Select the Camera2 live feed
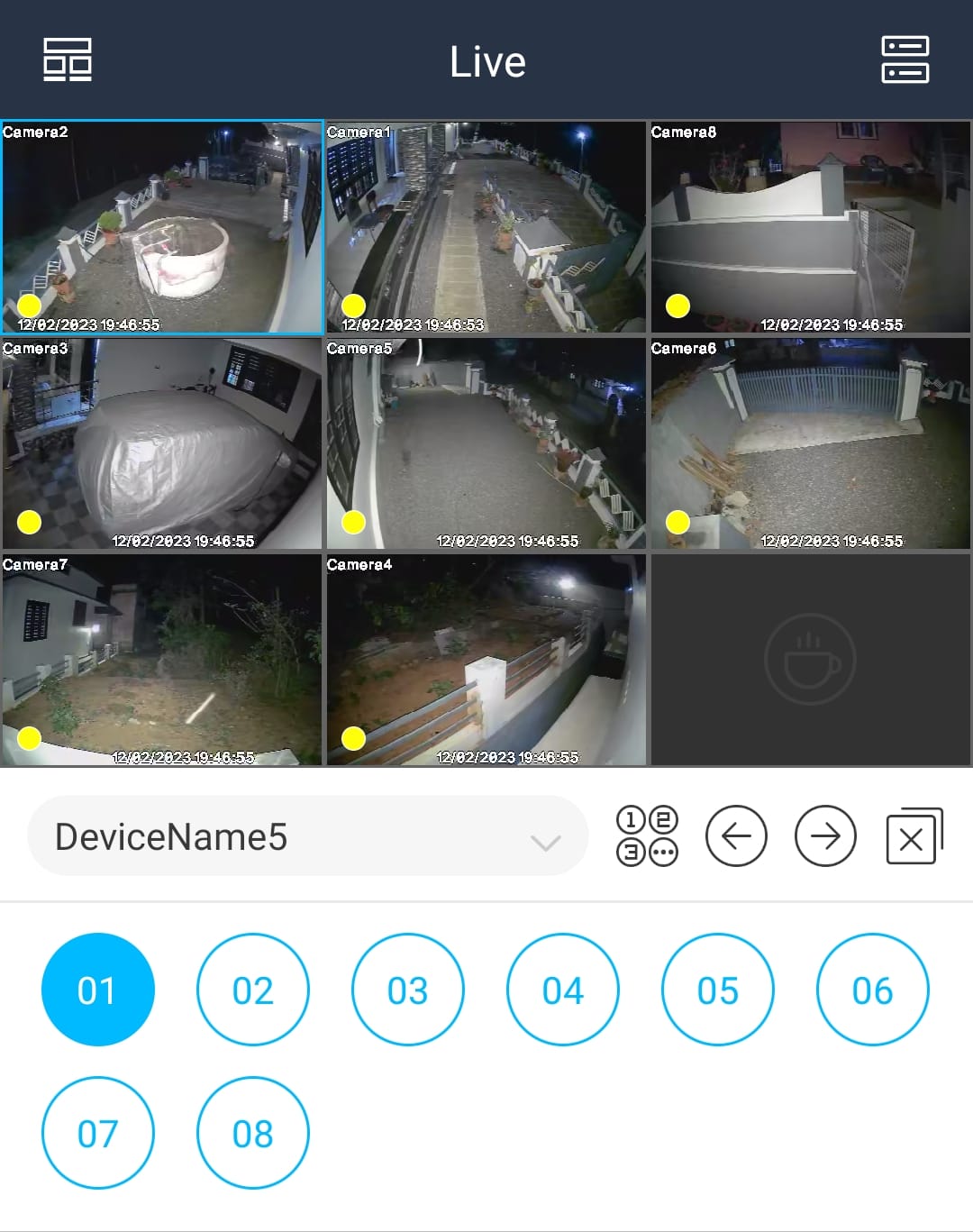973x1232 pixels. pyautogui.click(x=162, y=227)
